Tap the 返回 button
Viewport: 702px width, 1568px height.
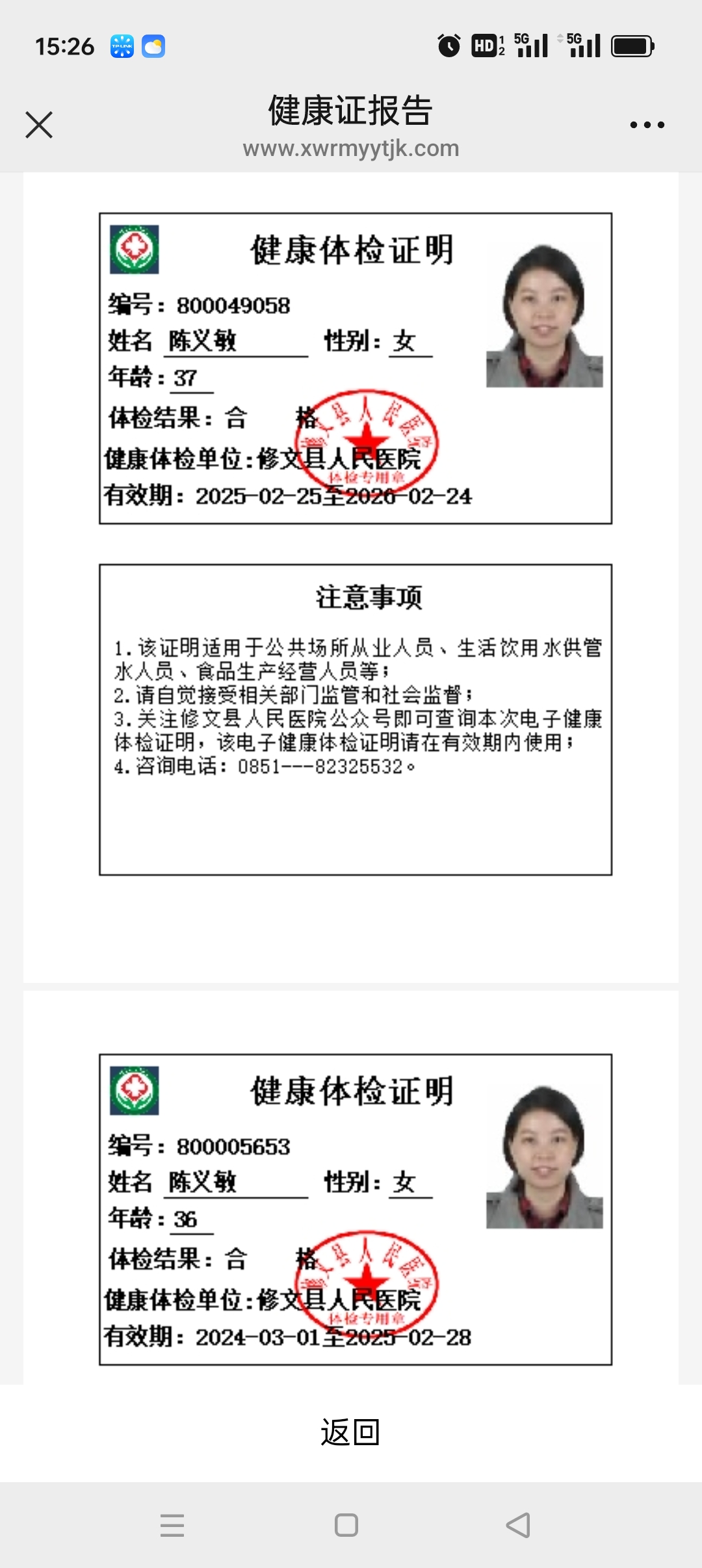point(350,1432)
